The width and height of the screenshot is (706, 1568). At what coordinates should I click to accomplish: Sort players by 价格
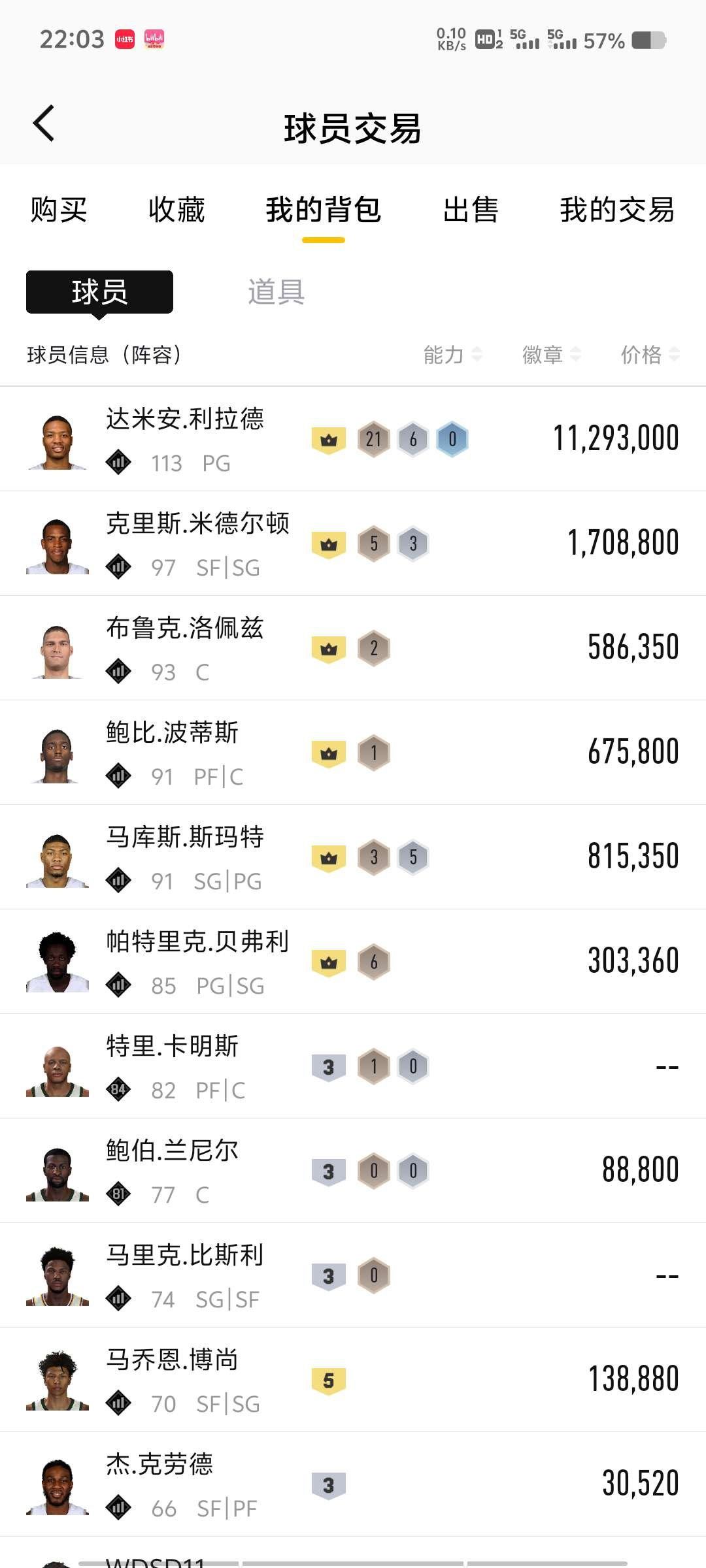(x=650, y=355)
